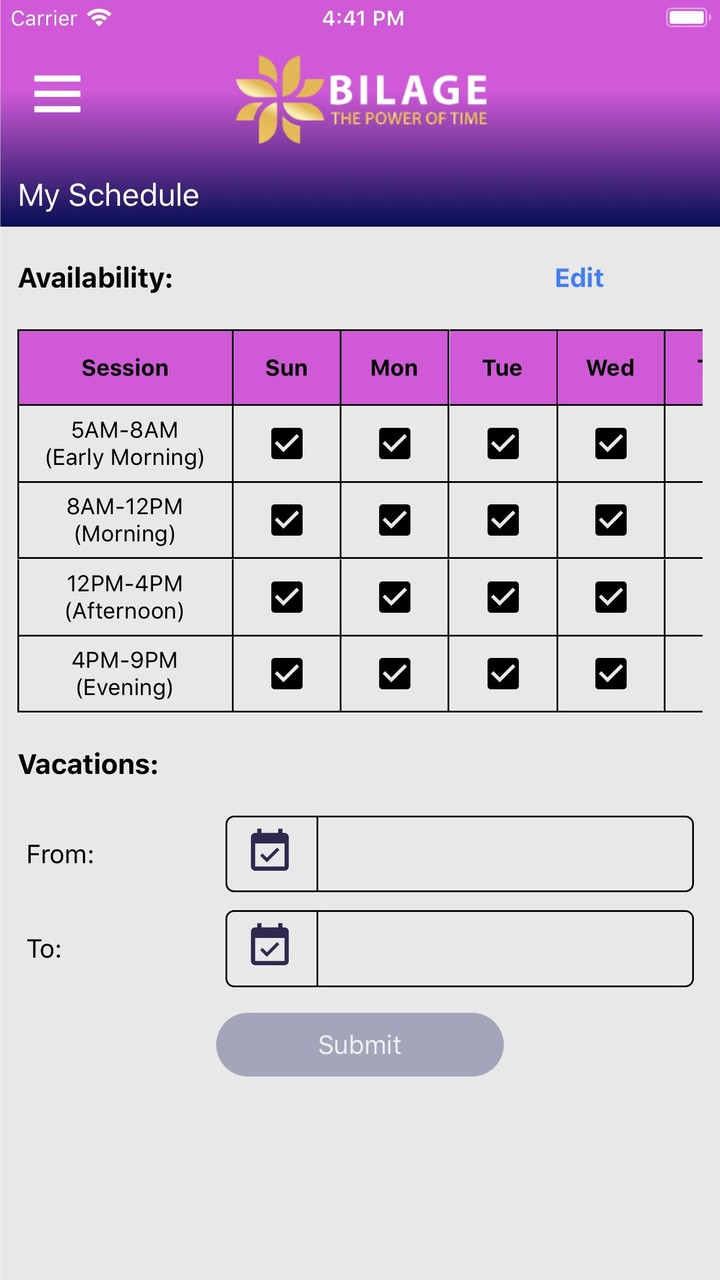The width and height of the screenshot is (720, 1280).
Task: Open the From date calendar picker
Action: coord(271,853)
